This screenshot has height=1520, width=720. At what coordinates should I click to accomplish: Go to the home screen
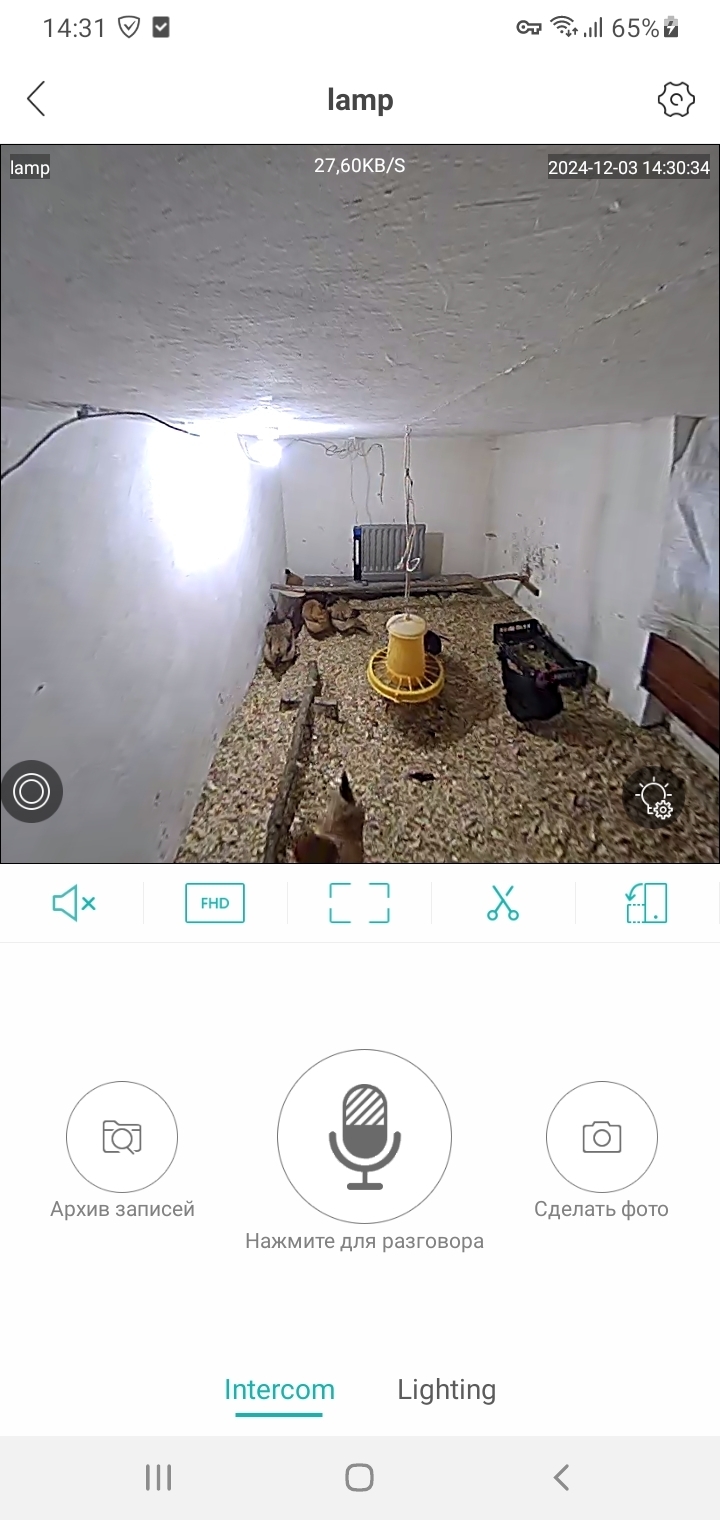(359, 1477)
